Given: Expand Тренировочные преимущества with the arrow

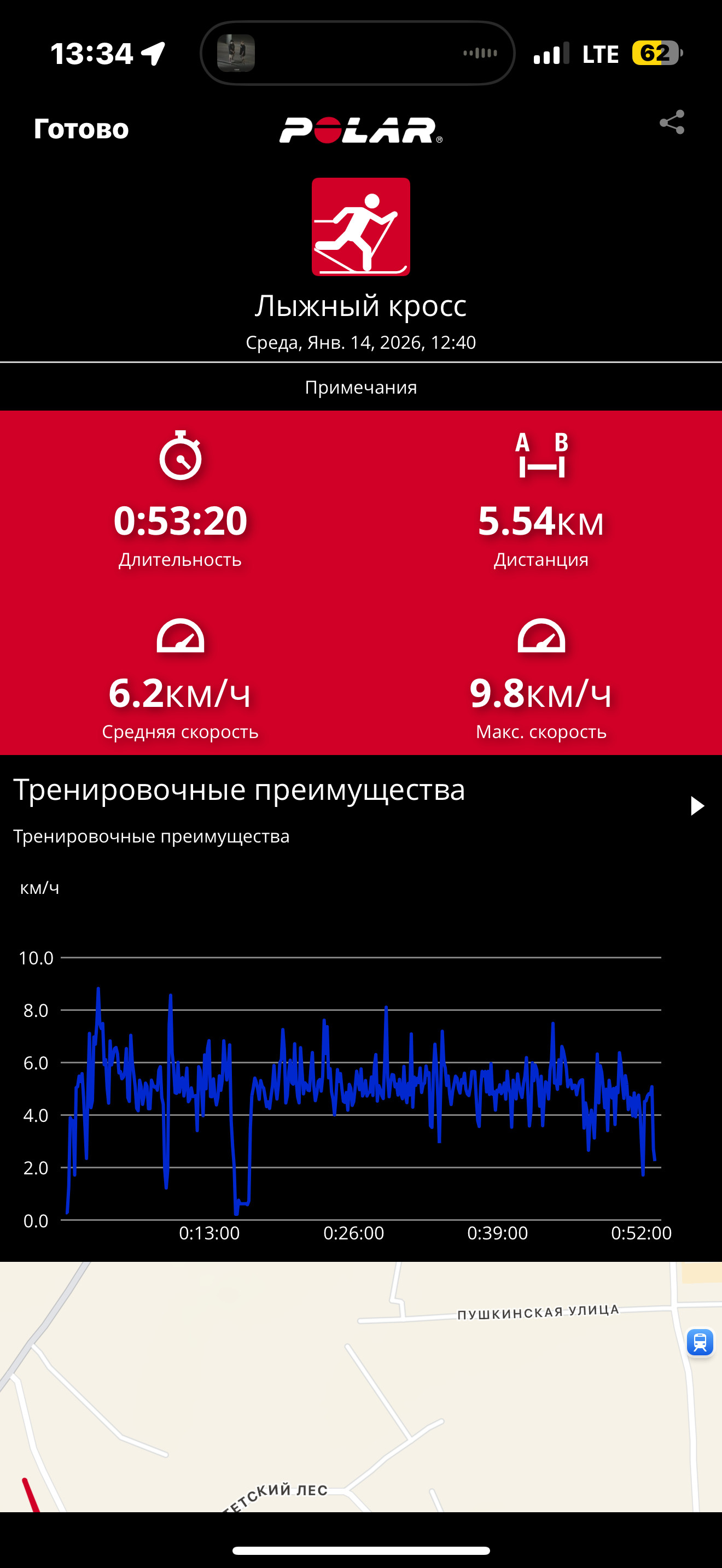Looking at the screenshot, I should pos(697,806).
